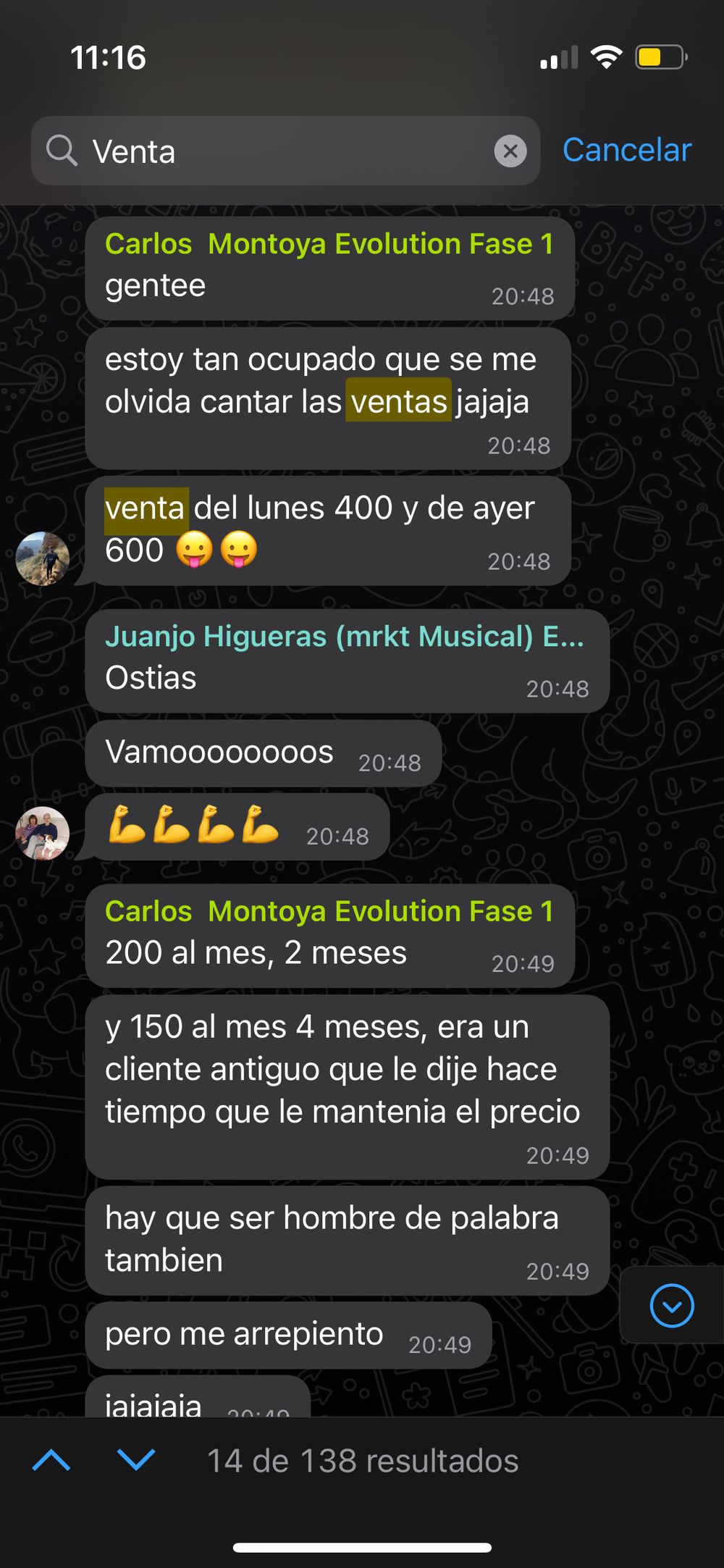Clear the search text

click(510, 151)
